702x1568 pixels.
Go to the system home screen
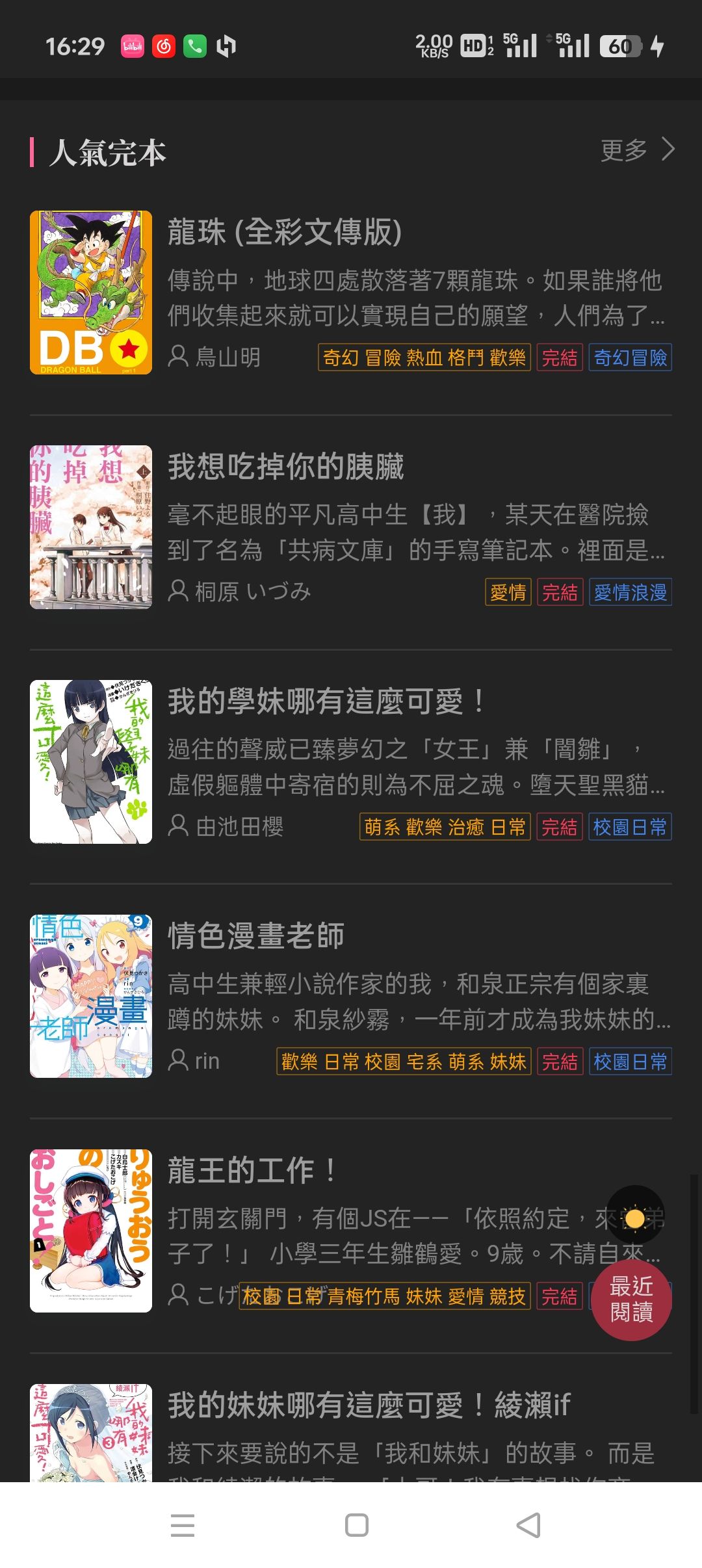click(357, 1525)
